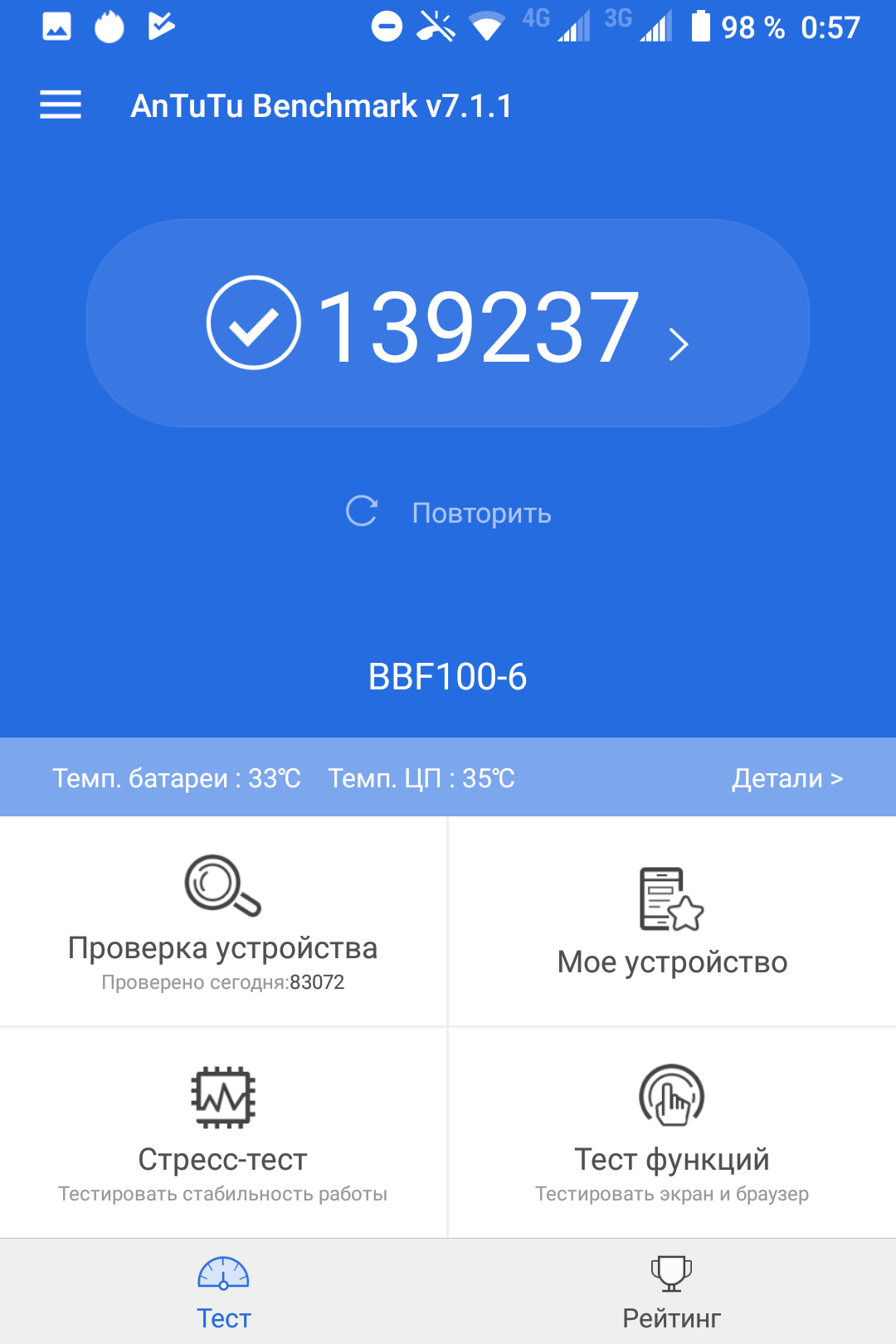Start the Стресс-тест

pos(223,1132)
